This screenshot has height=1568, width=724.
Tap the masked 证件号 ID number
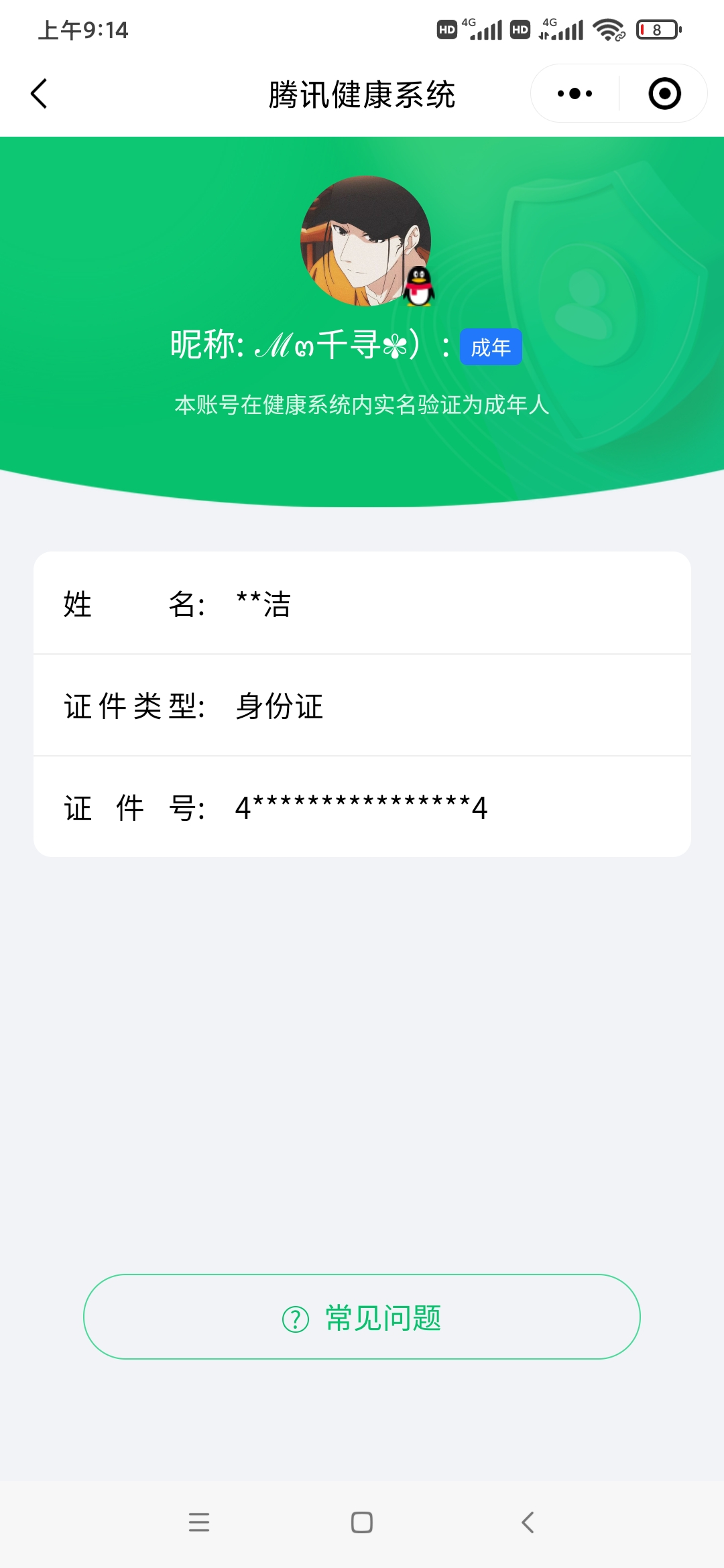tap(362, 809)
